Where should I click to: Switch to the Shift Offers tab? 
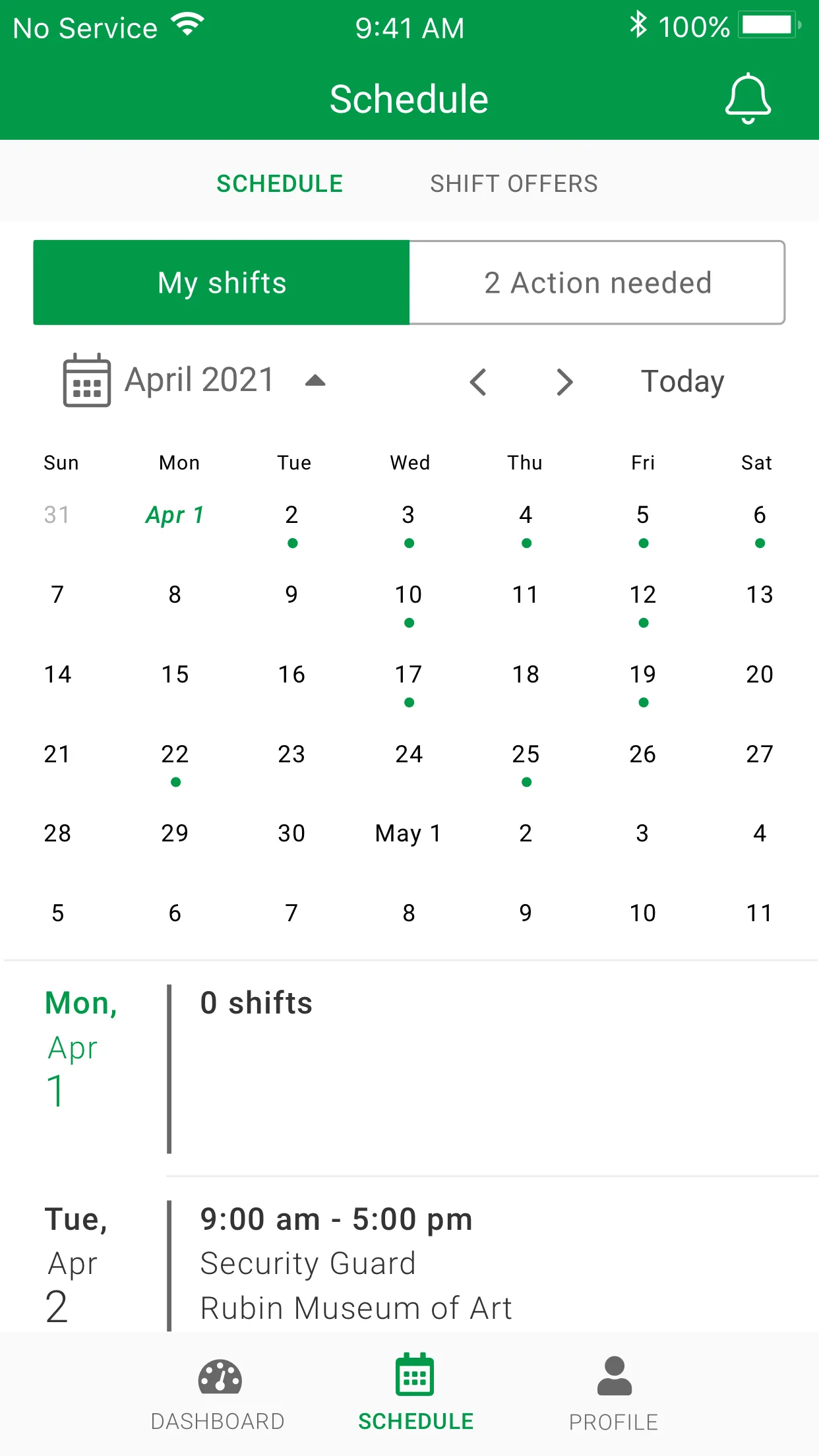(x=514, y=183)
